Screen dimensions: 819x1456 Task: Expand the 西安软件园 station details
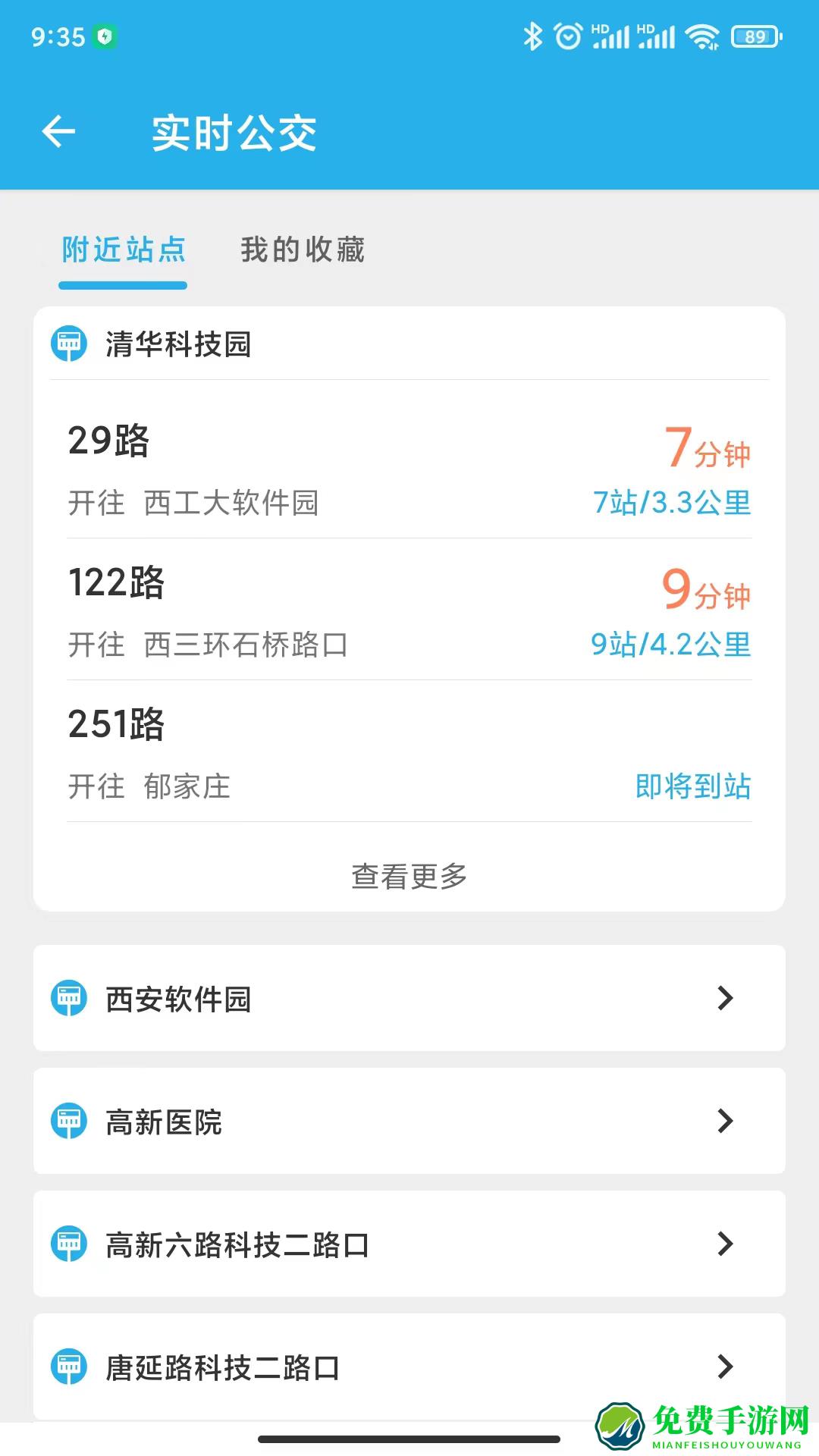[x=726, y=998]
